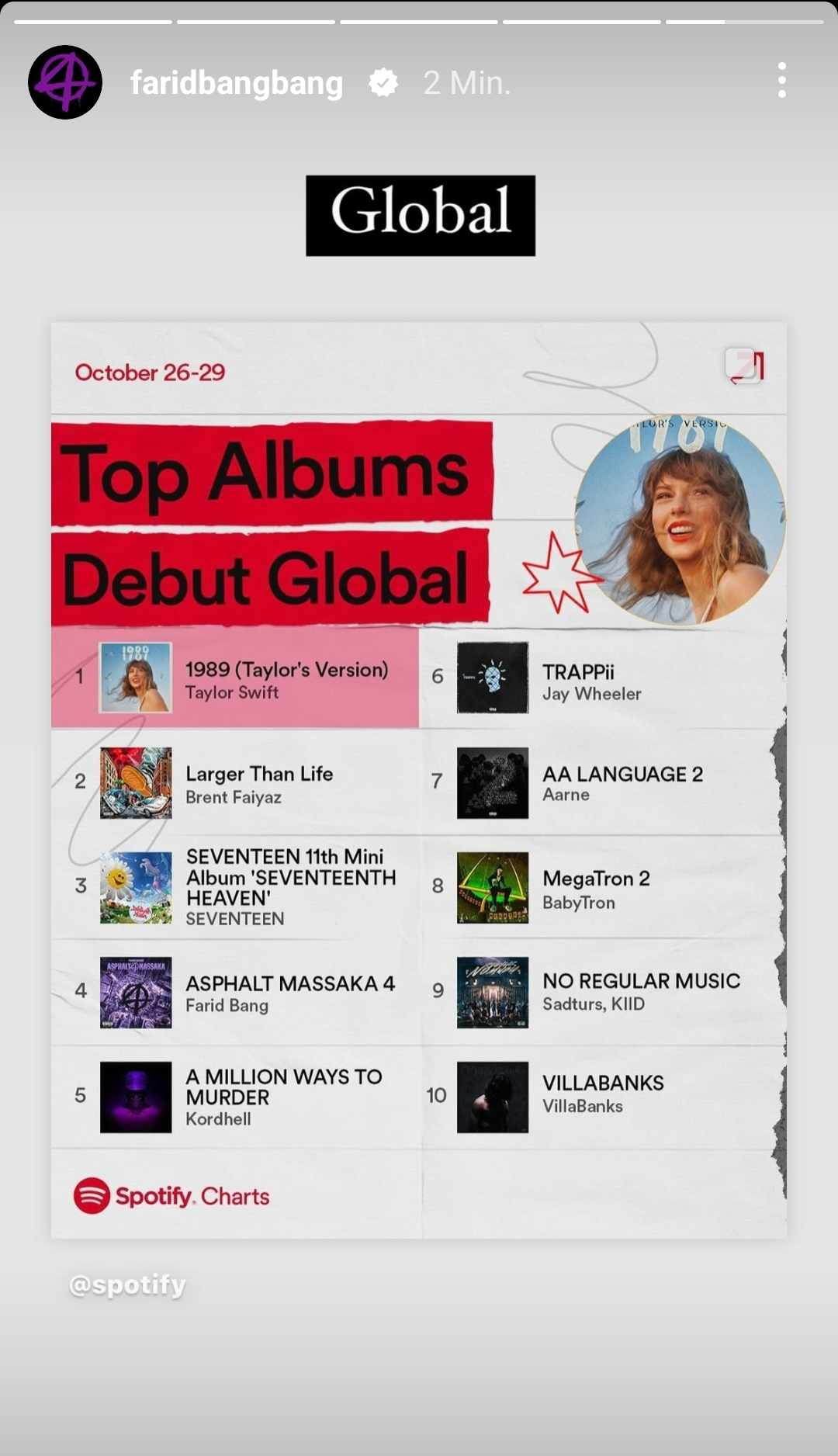The image size is (838, 1456).
Task: Tap the faridbangbang username
Action: point(237,83)
